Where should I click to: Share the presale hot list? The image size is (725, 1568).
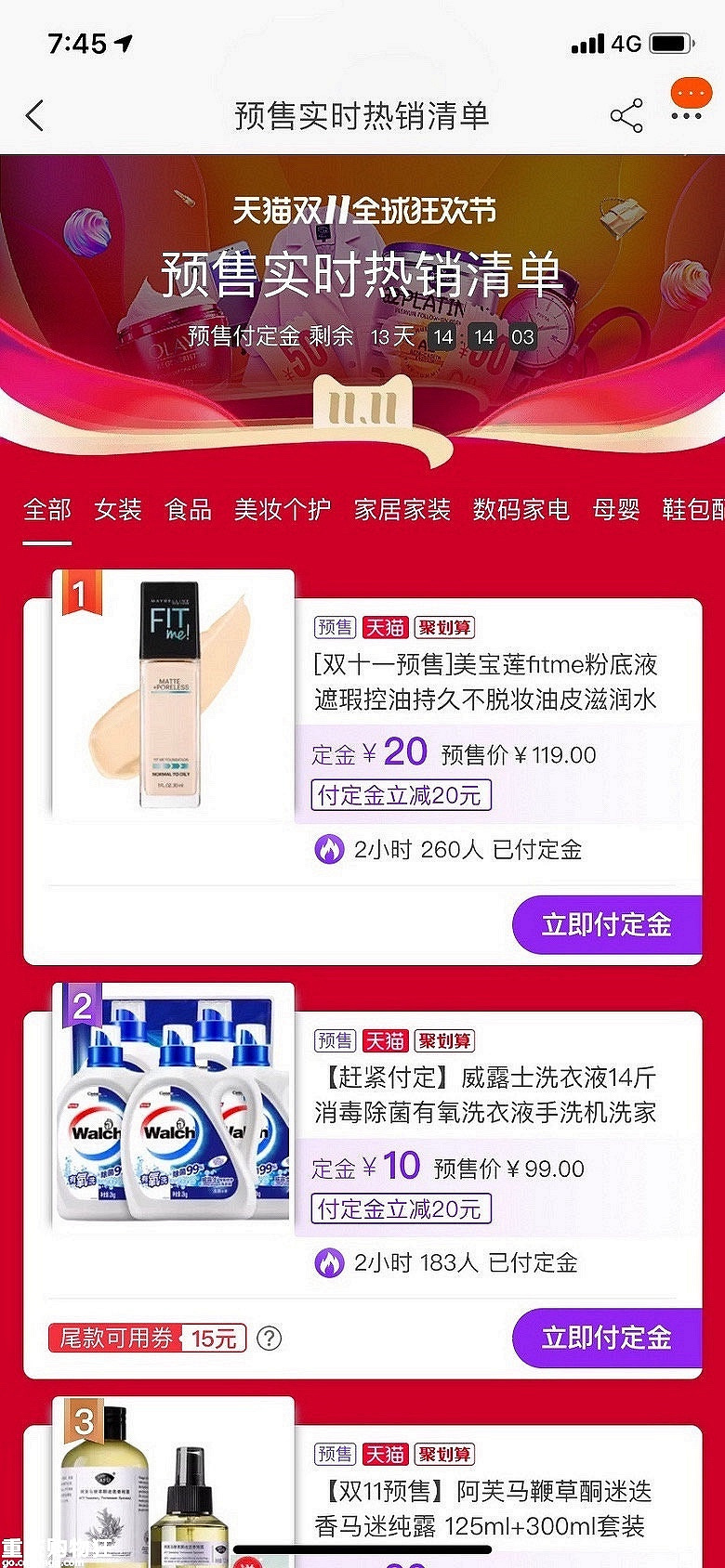626,116
